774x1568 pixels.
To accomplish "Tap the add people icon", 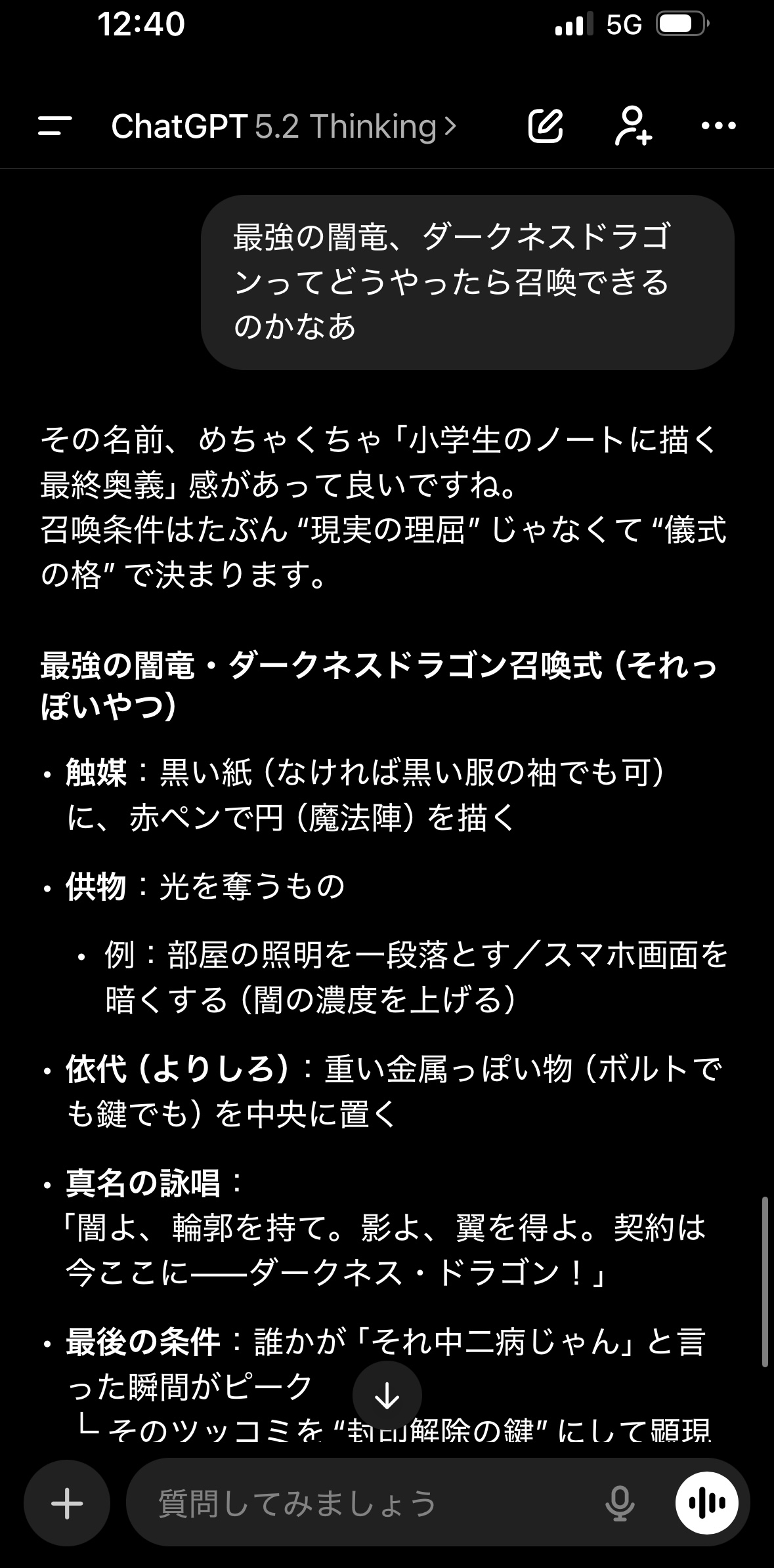I will tap(634, 125).
